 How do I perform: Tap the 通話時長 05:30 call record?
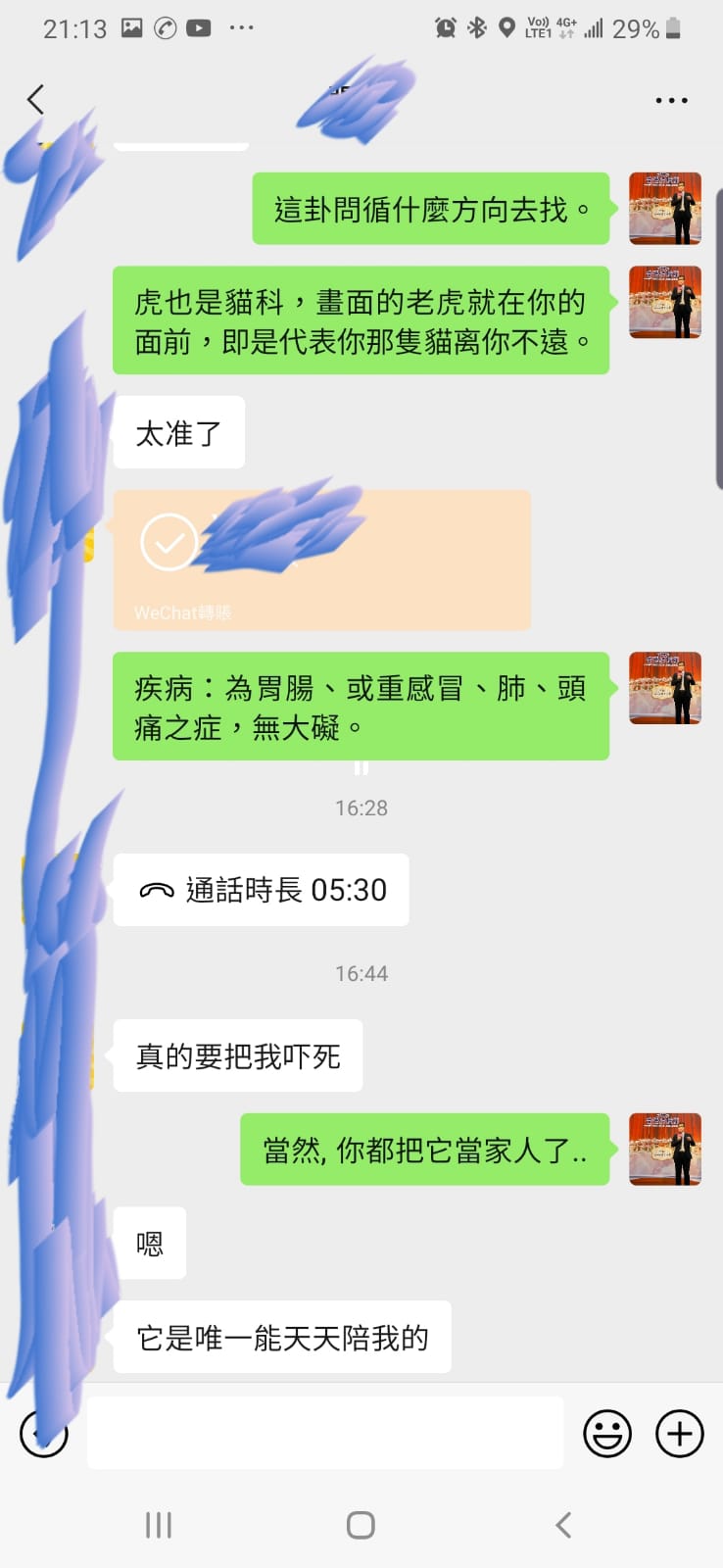262,890
